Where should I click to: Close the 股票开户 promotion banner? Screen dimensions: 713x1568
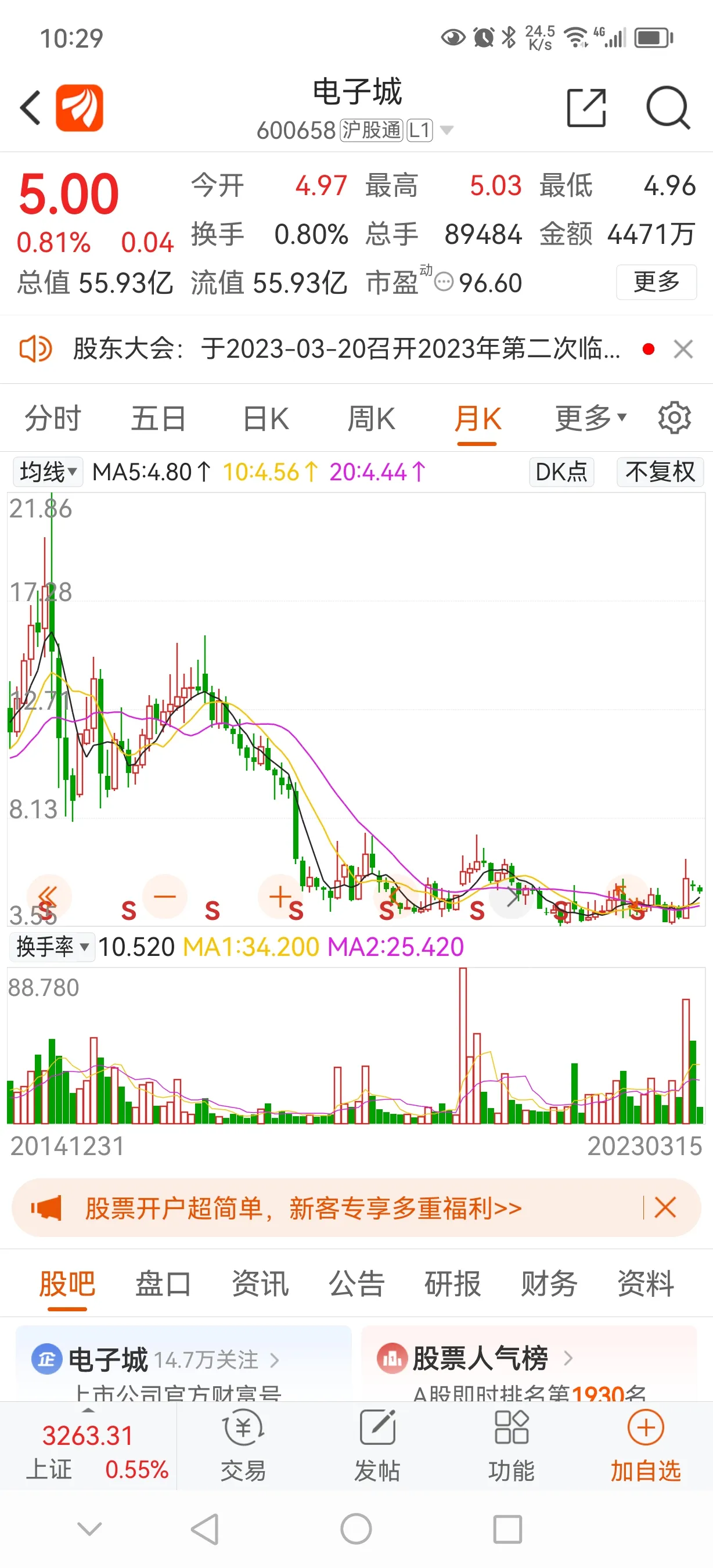(x=665, y=1207)
